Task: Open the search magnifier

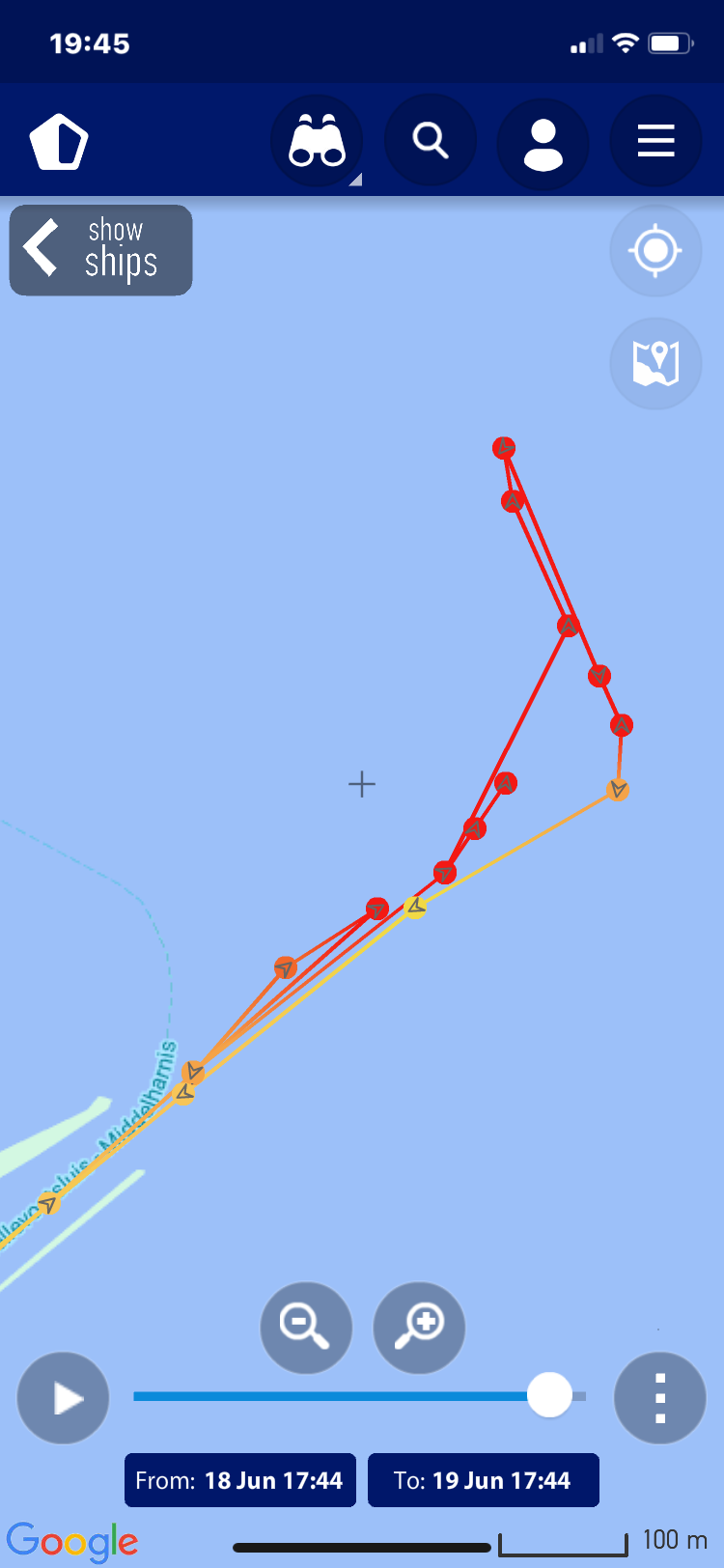Action: coord(431,142)
